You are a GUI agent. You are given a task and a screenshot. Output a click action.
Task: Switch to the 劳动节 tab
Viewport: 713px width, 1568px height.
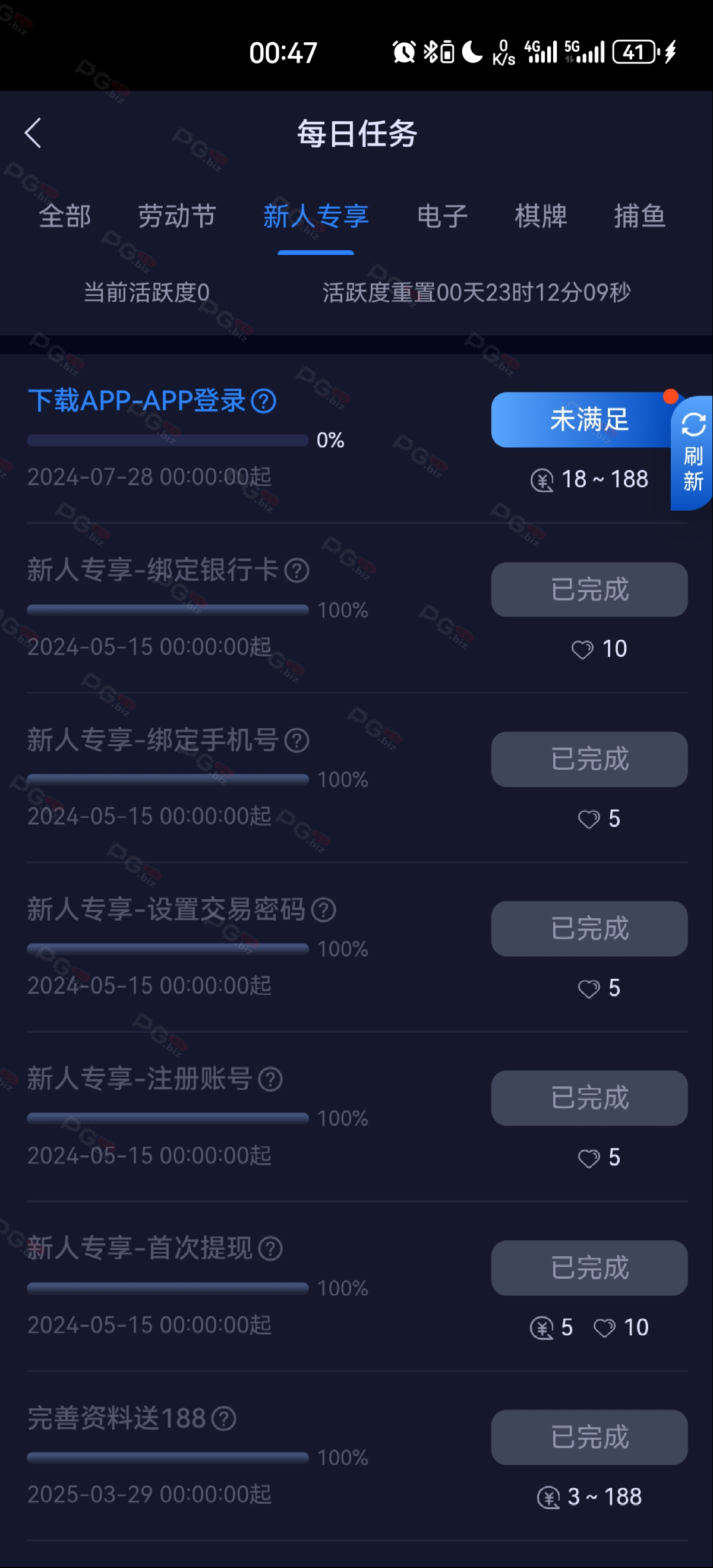point(177,217)
